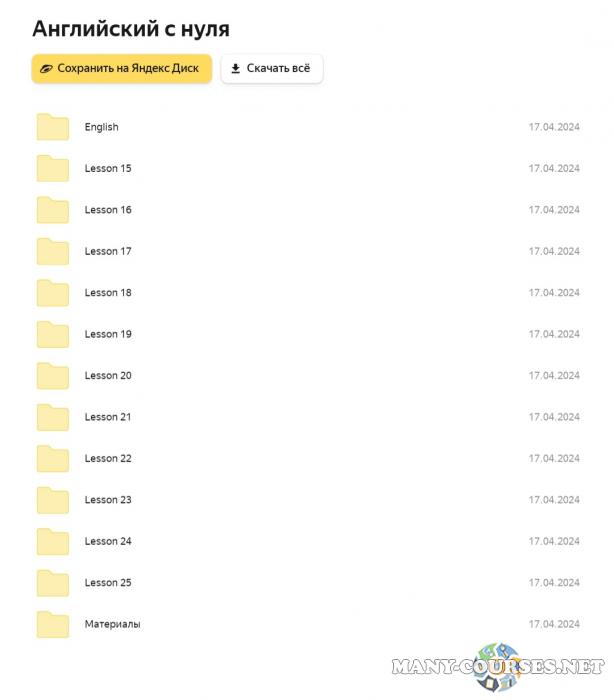Open the Lesson 18 folder
614x700 pixels.
(107, 293)
